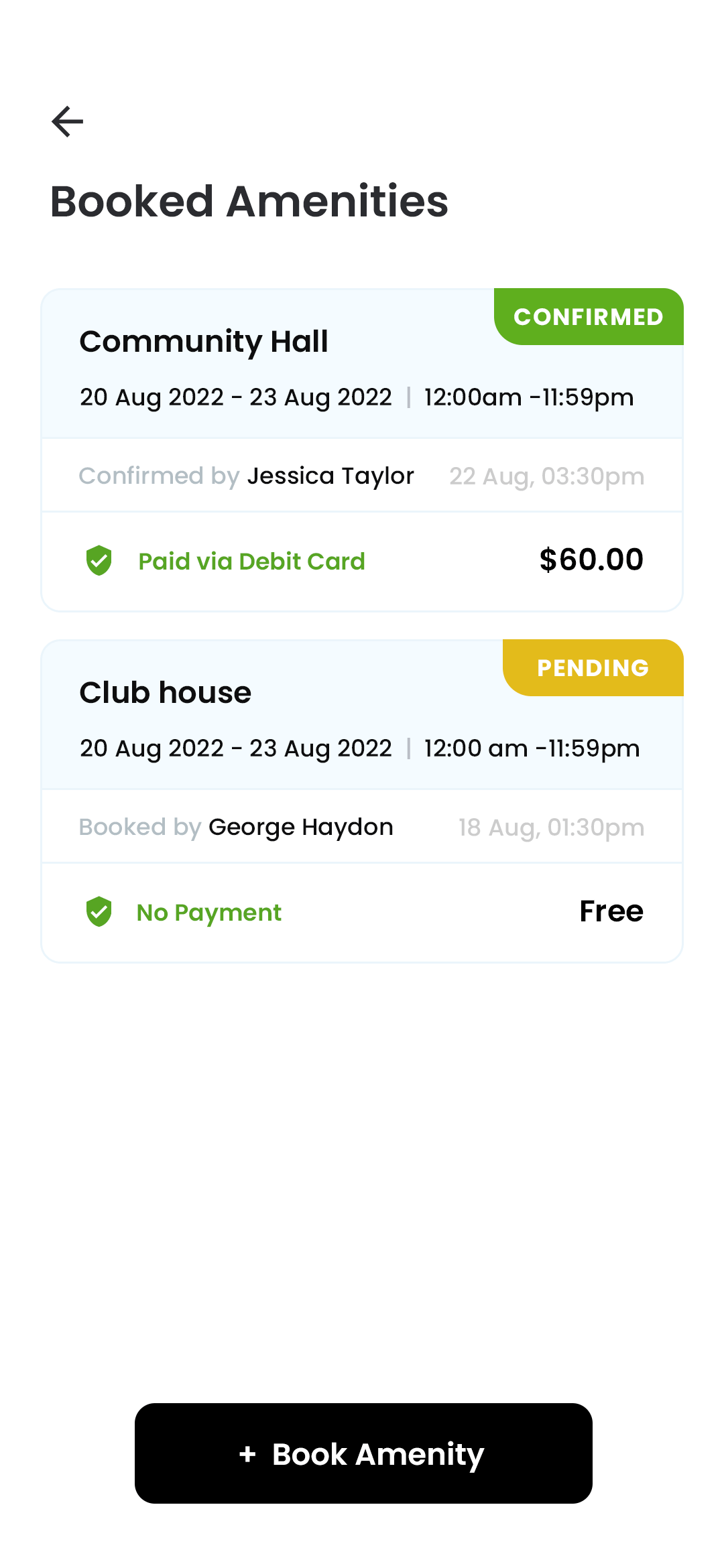Click the $60.00 payment amount
Image resolution: width=724 pixels, height=1568 pixels.
591,560
